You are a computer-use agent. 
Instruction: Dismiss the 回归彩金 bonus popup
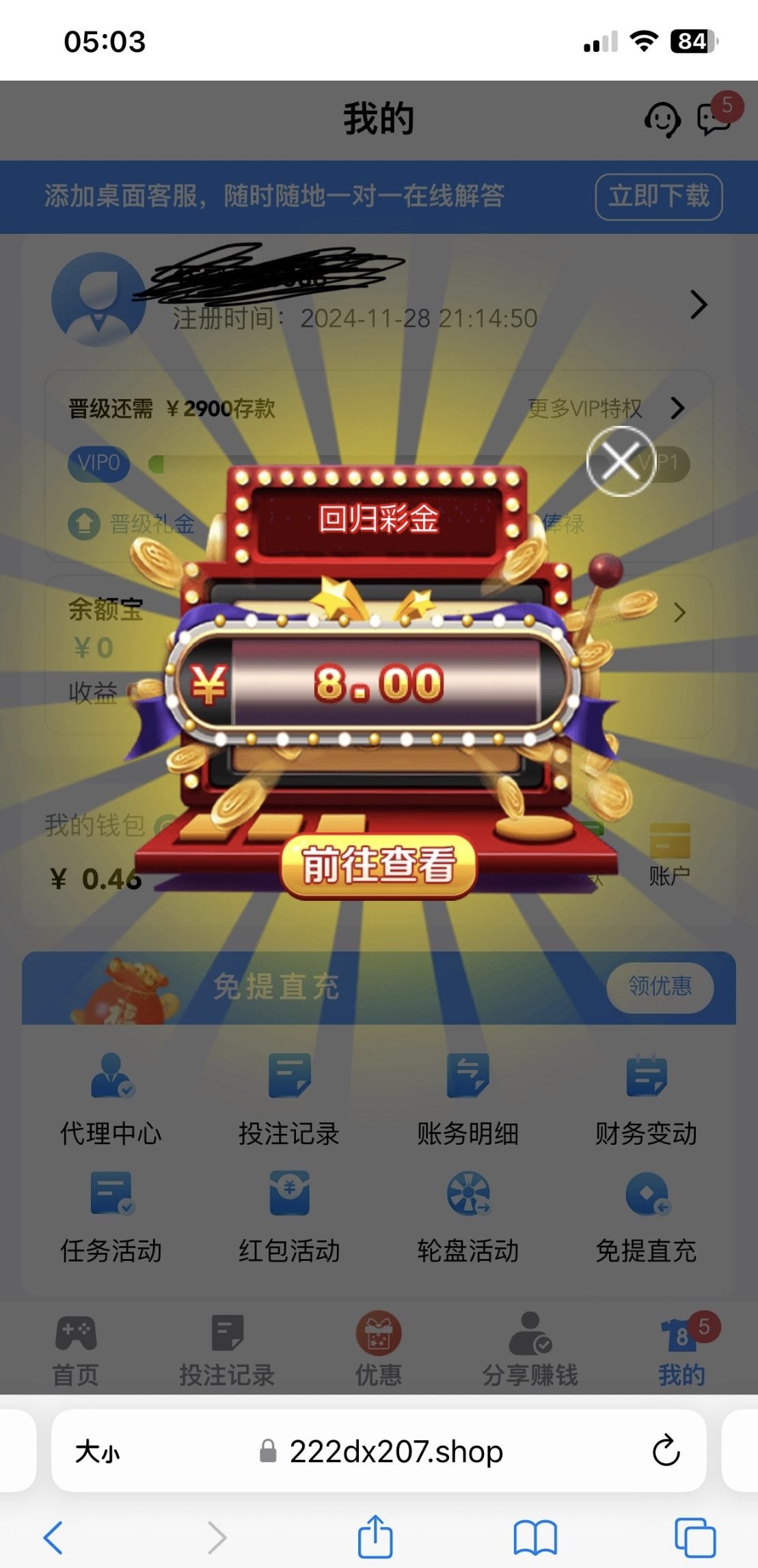pyautogui.click(x=621, y=461)
